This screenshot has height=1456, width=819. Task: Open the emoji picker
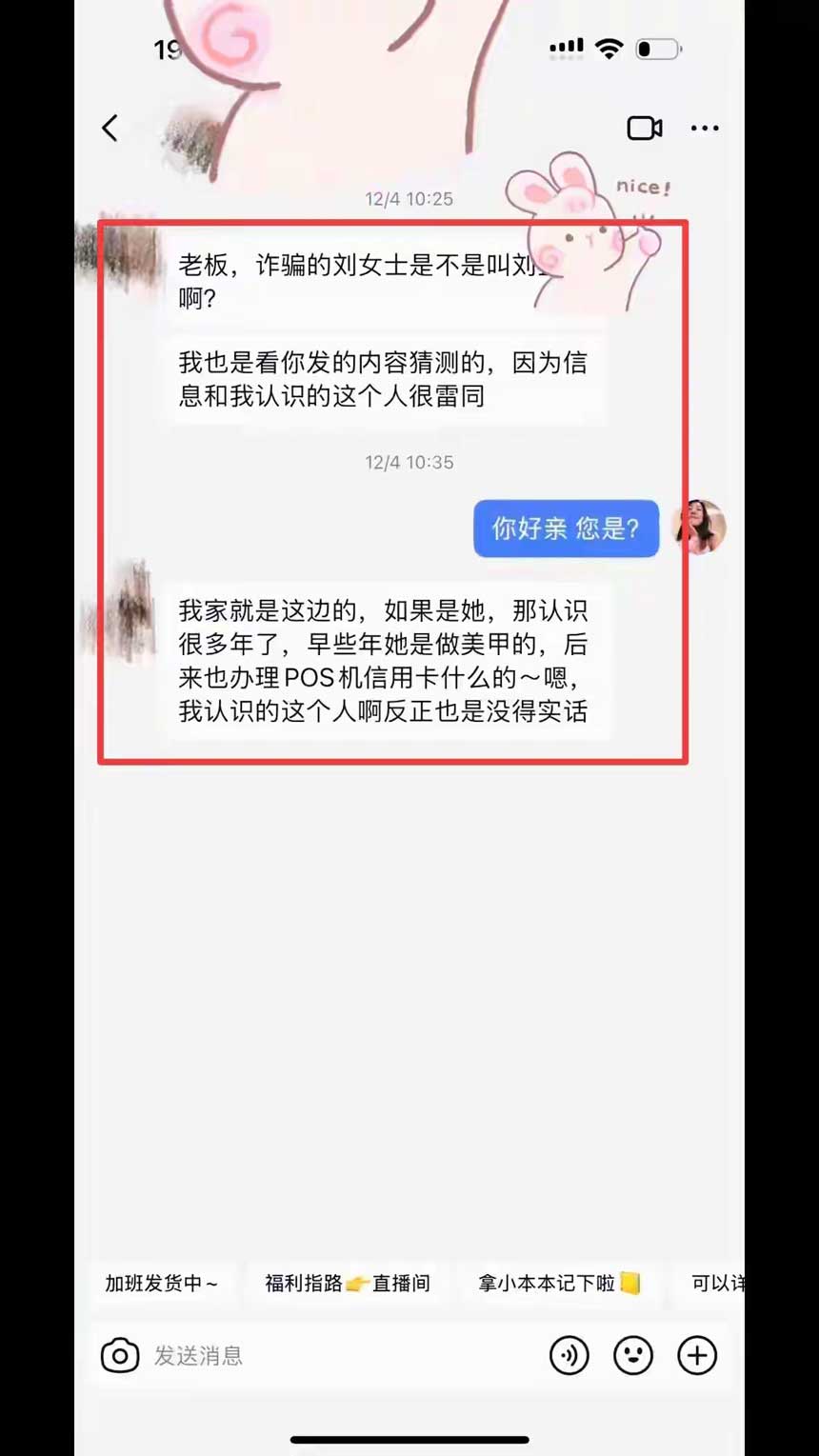click(x=633, y=1355)
